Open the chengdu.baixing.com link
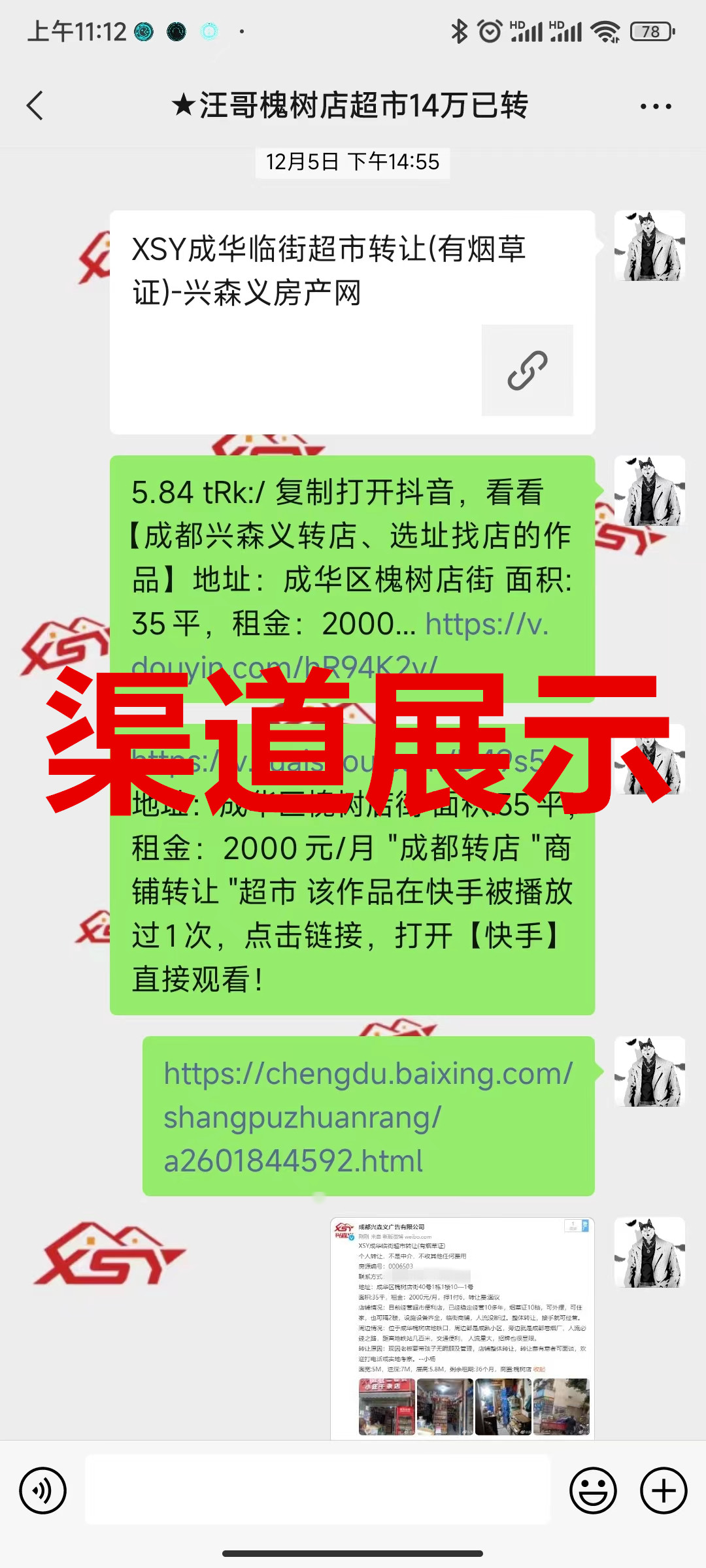The height and width of the screenshot is (1568, 706). coord(367,1117)
